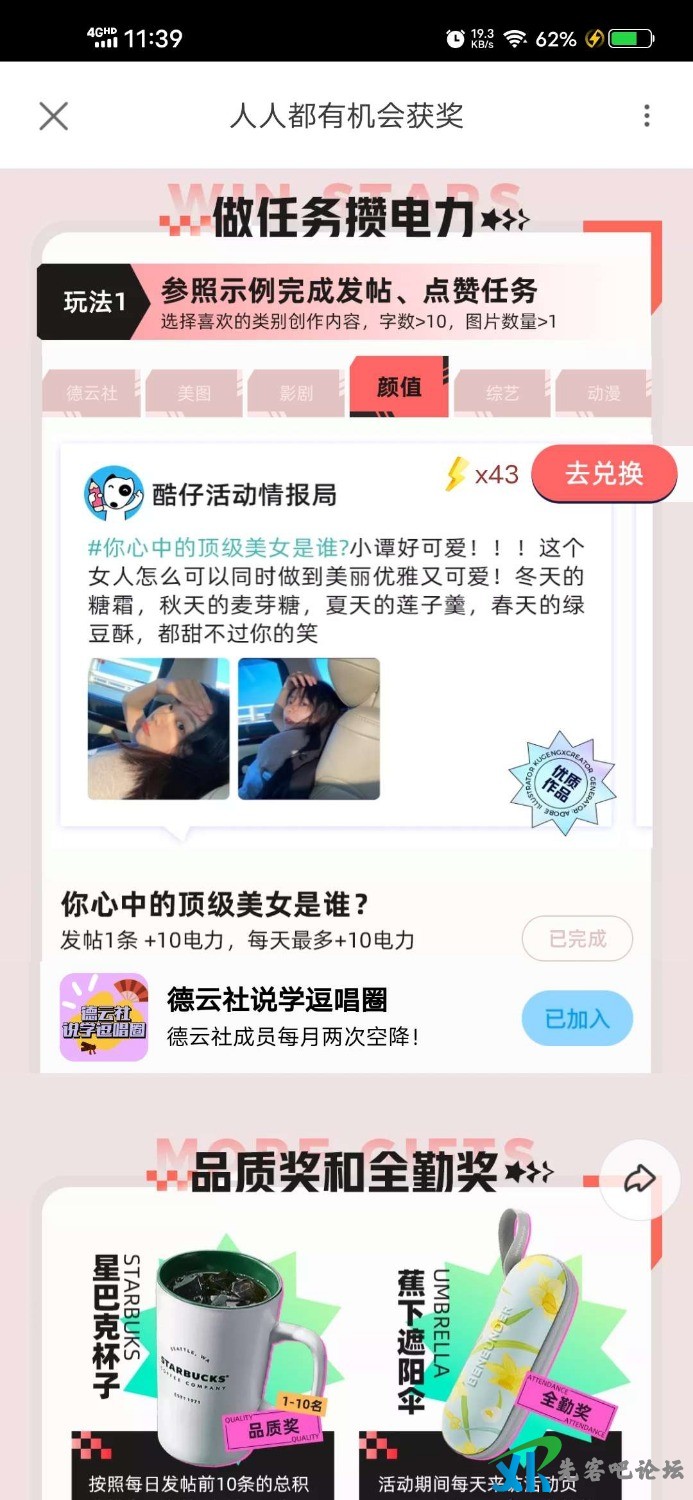This screenshot has height=1500, width=693.
Task: Switch to the 德云社 category tab
Action: click(92, 393)
